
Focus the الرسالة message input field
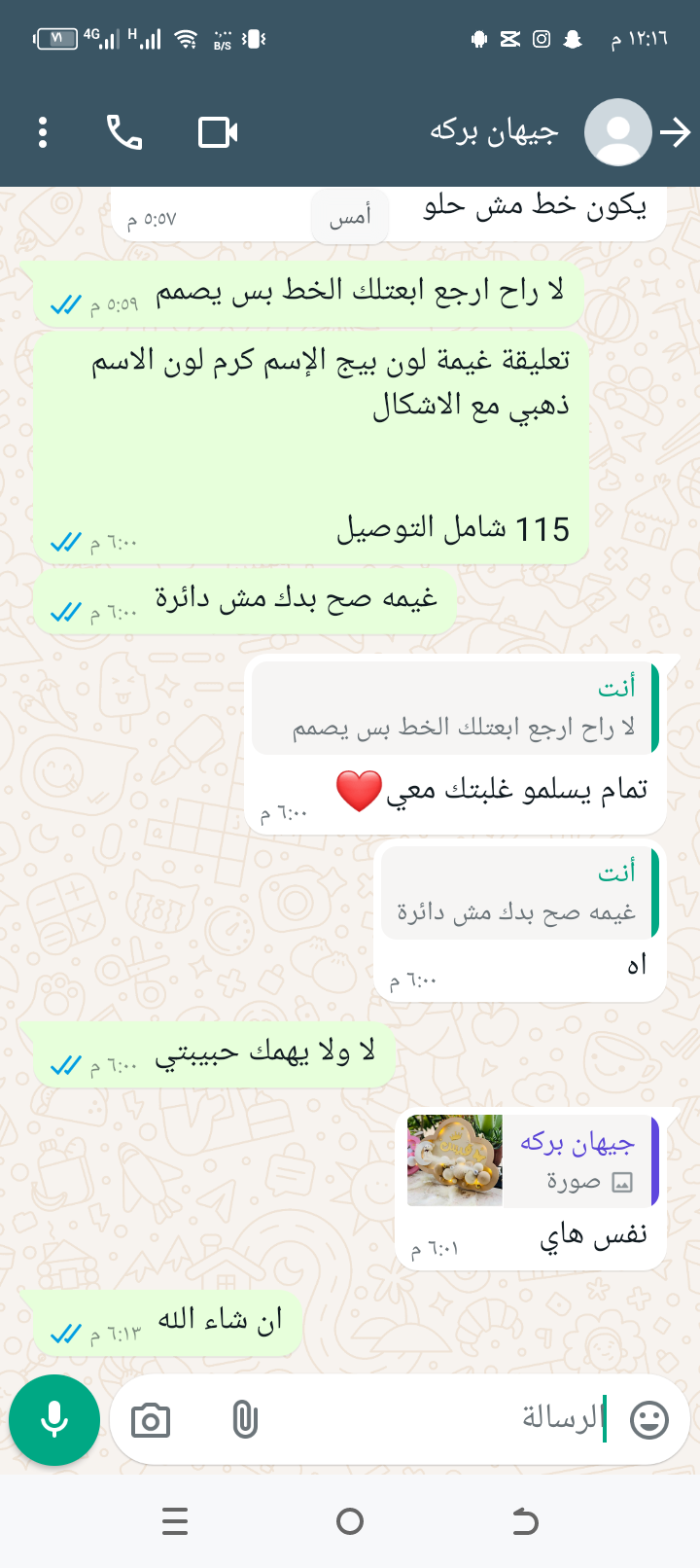point(437,1419)
